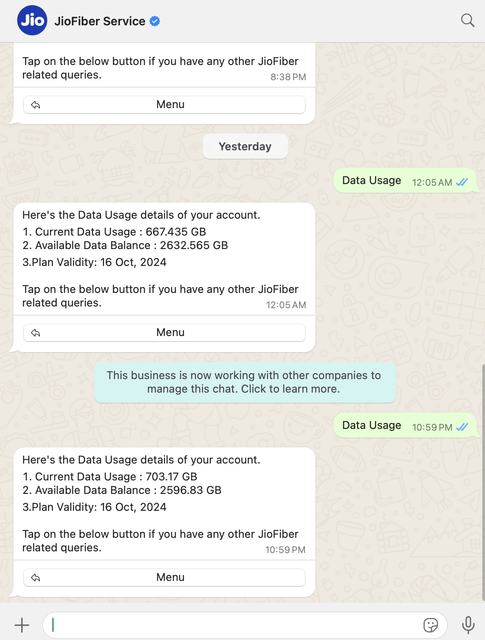Image resolution: width=485 pixels, height=640 pixels.
Task: Search within the JioFiber chat
Action: [x=467, y=20]
